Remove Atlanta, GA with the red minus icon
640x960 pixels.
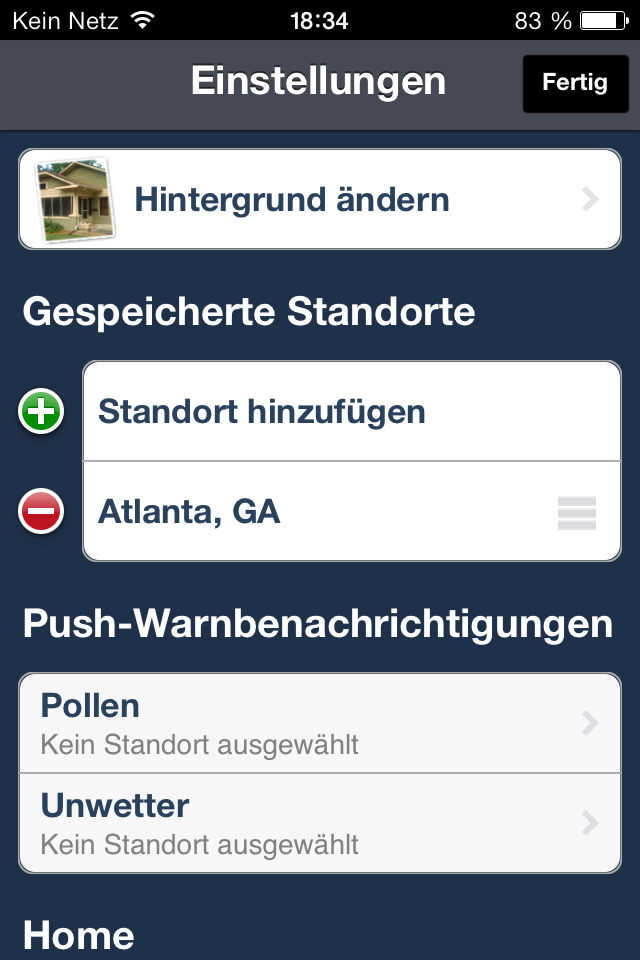pyautogui.click(x=41, y=512)
